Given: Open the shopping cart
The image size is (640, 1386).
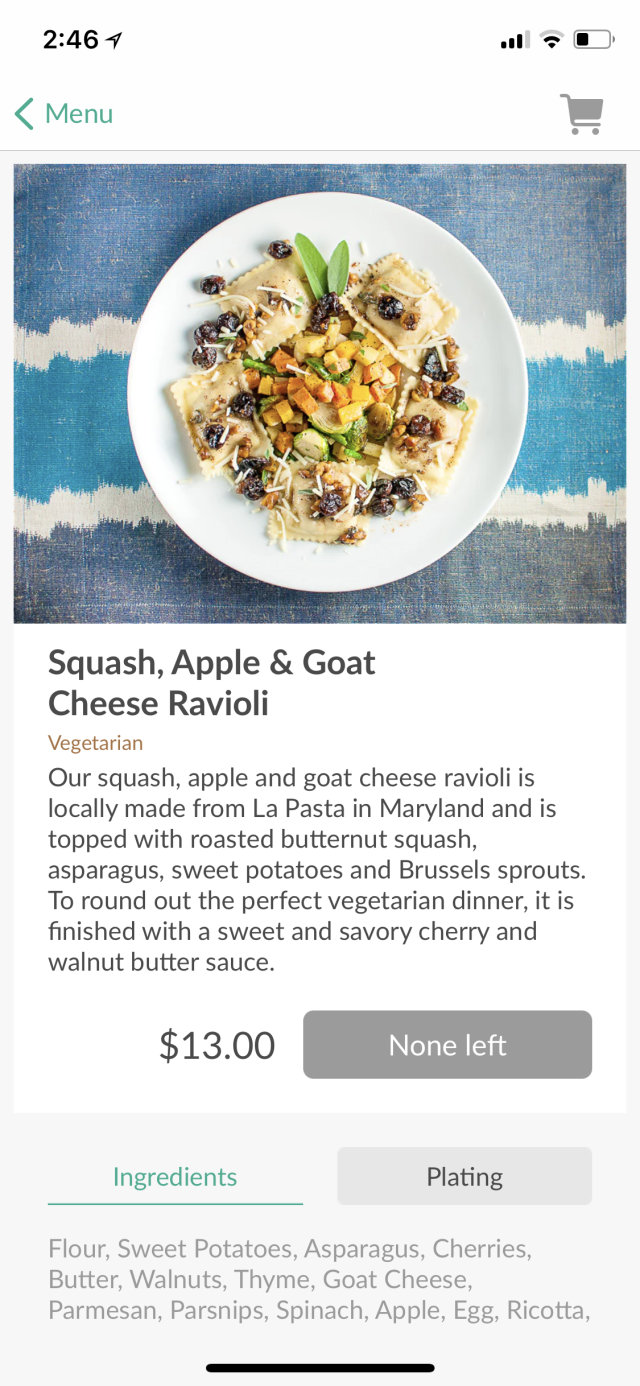Looking at the screenshot, I should 581,114.
